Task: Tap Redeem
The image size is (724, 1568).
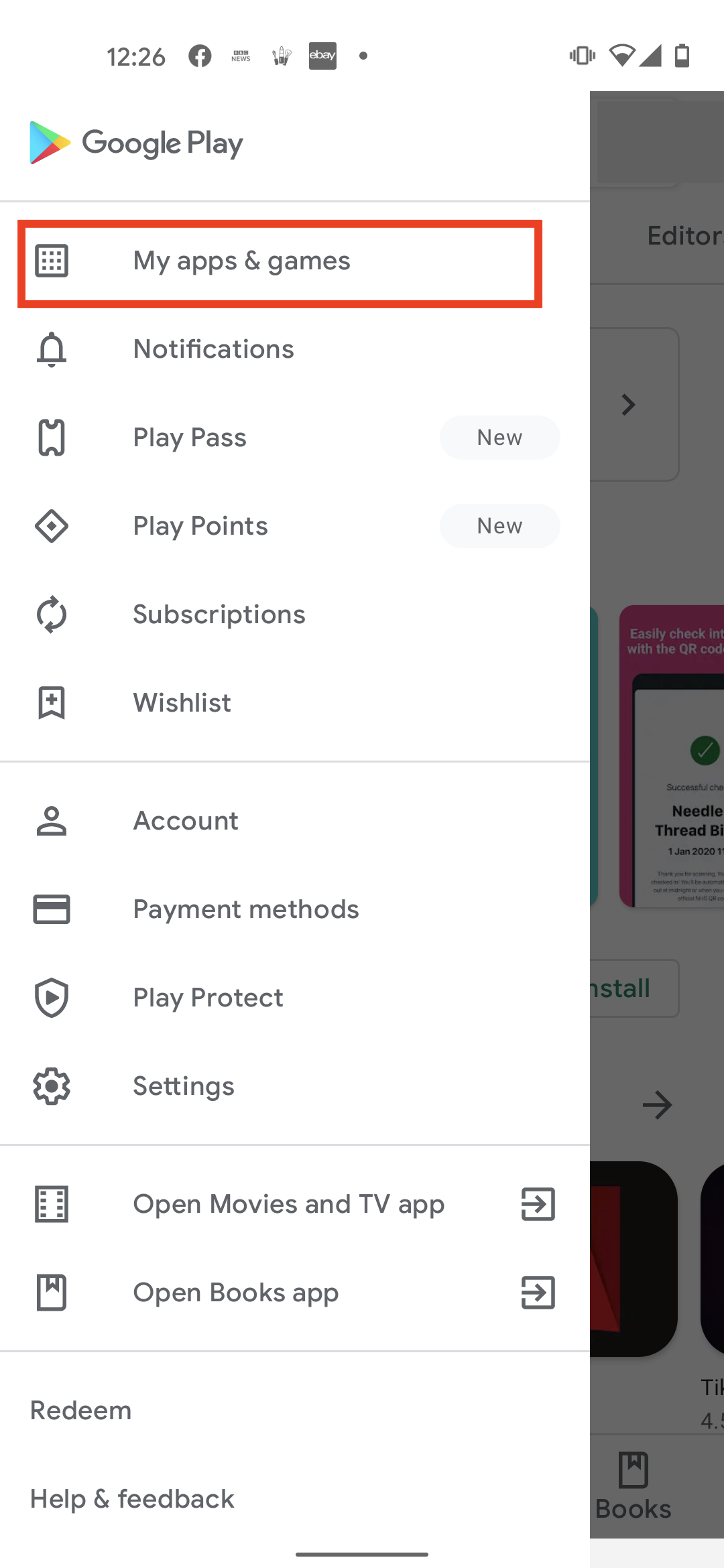Action: click(81, 1411)
